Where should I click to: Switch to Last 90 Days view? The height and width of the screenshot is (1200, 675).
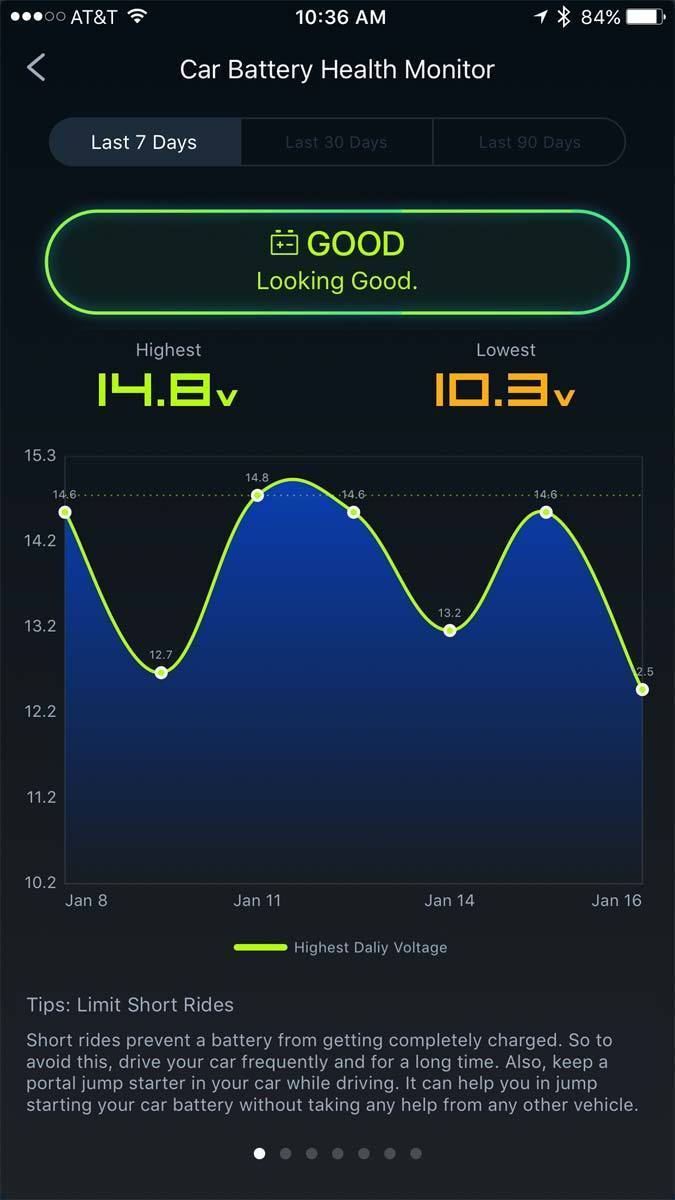point(529,142)
